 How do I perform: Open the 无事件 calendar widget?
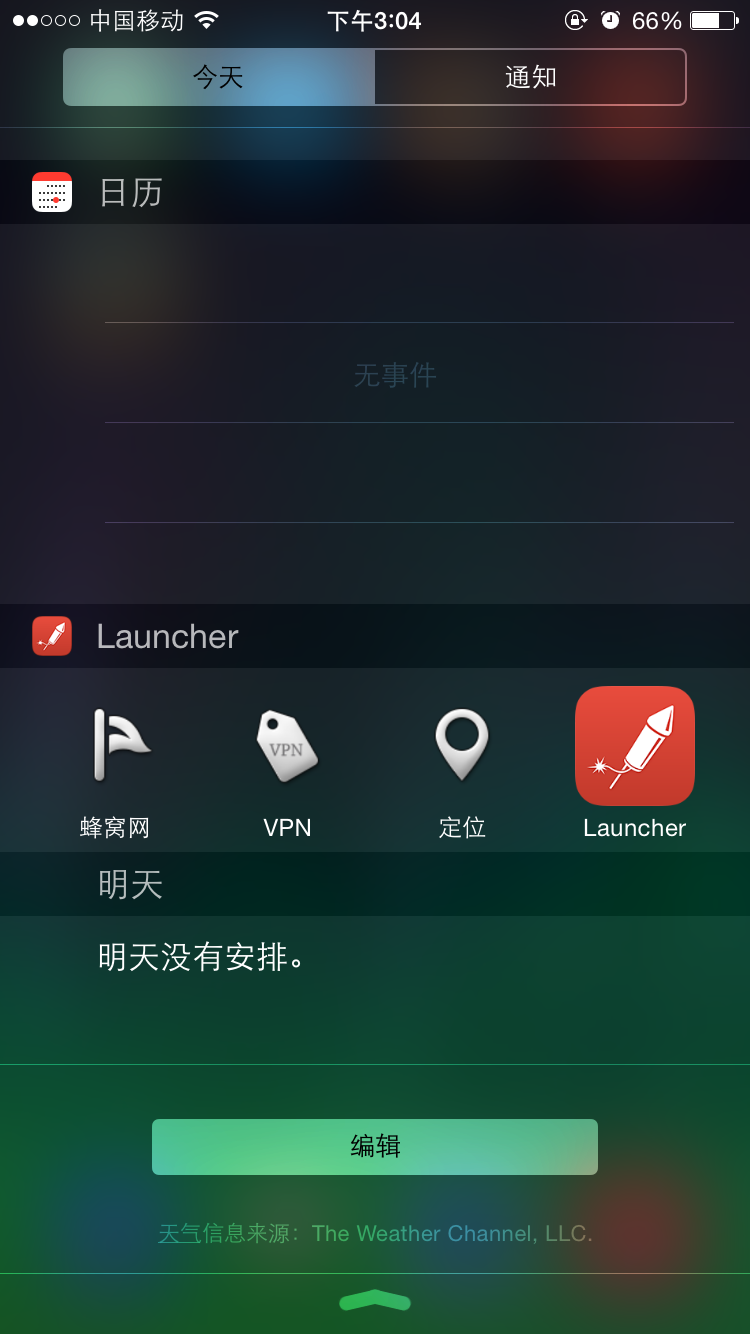point(395,375)
